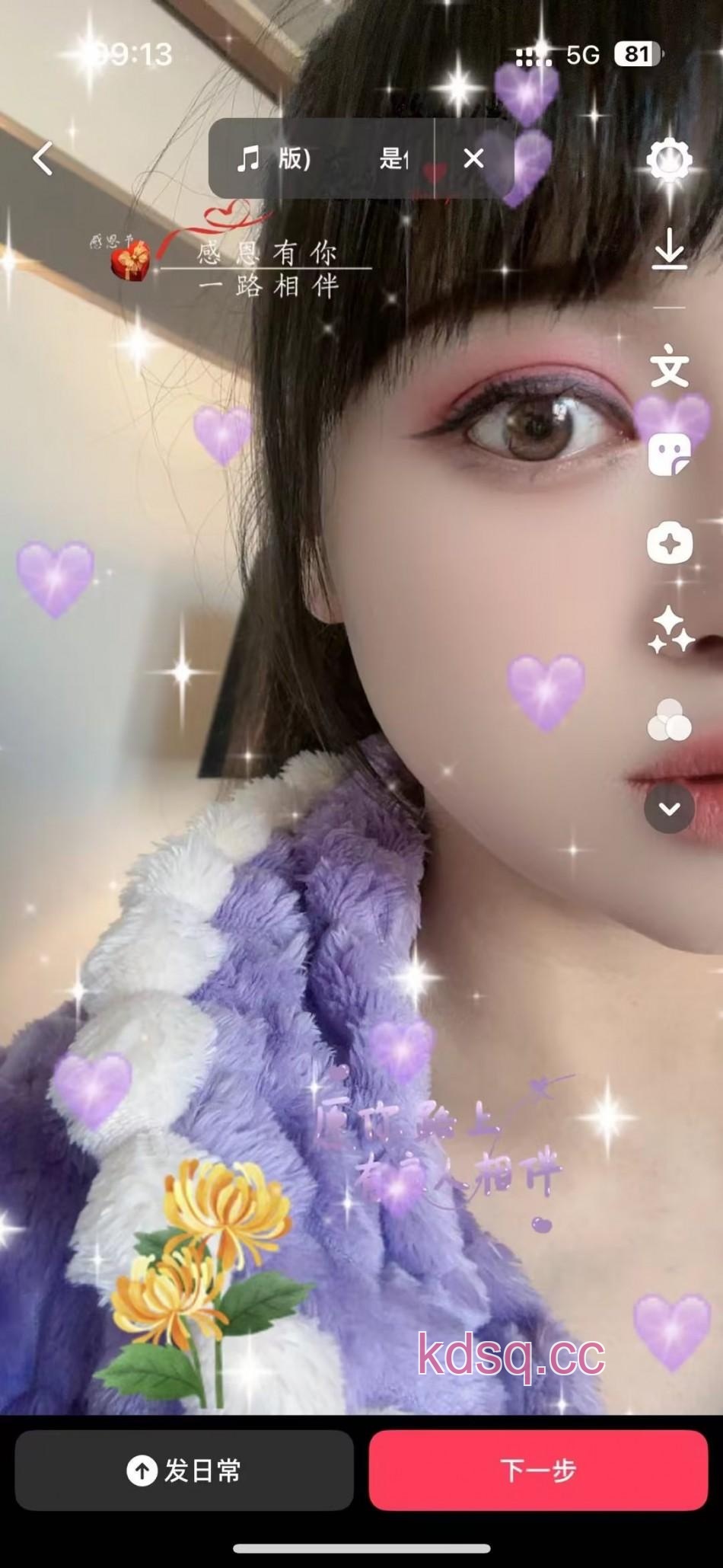The width and height of the screenshot is (723, 1568).
Task: Open the sparkle enhancement tool
Action: [669, 631]
